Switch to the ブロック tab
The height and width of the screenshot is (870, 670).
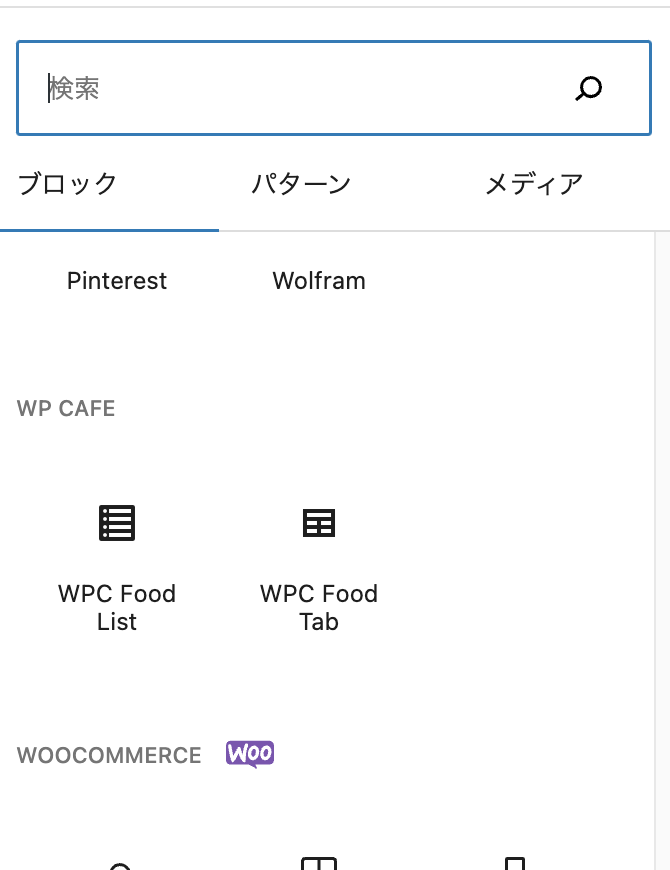click(x=68, y=184)
